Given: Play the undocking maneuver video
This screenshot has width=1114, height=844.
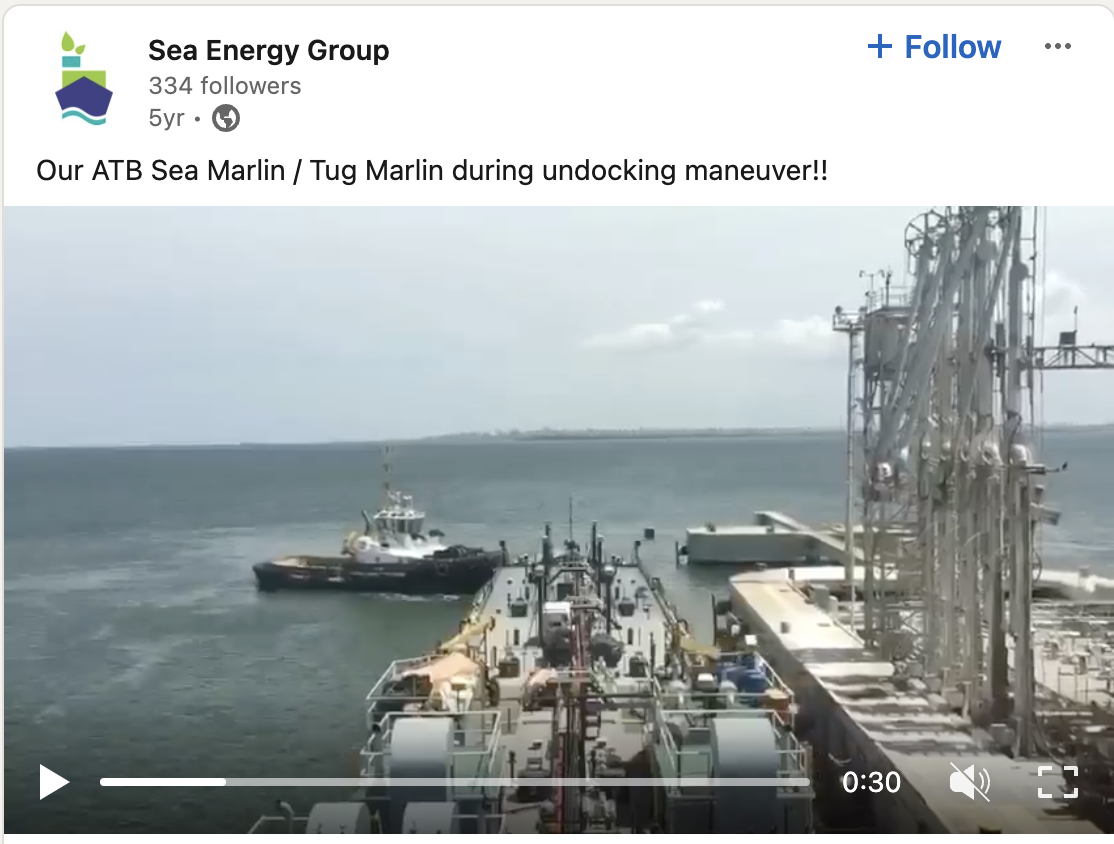Looking at the screenshot, I should click(x=54, y=782).
